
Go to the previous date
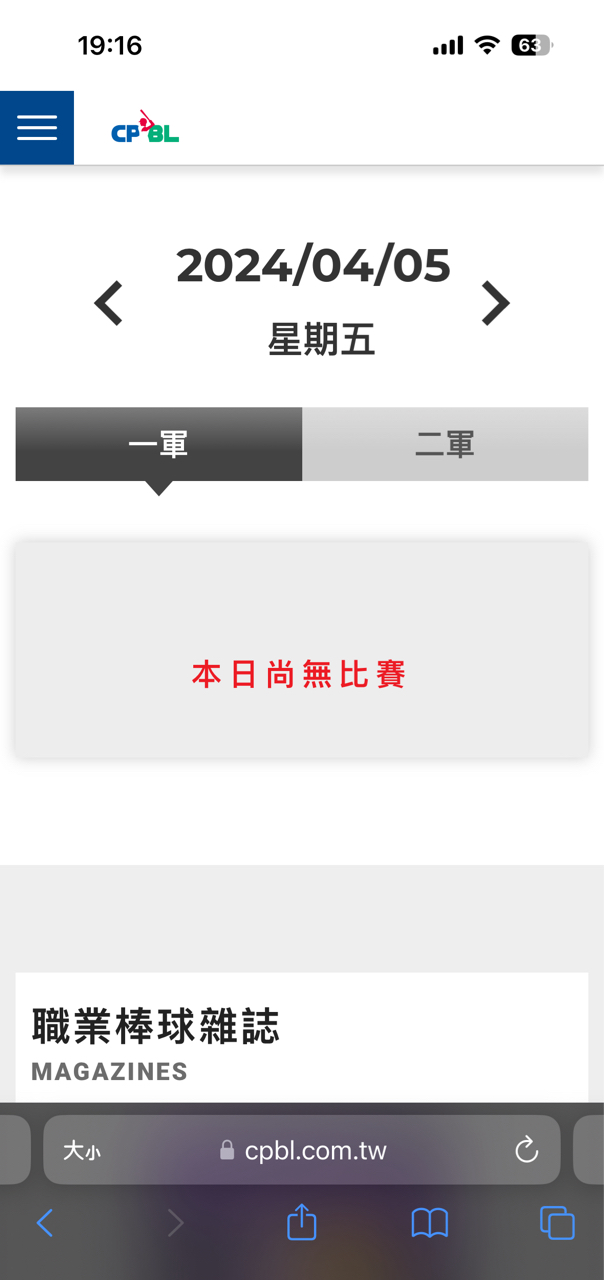coord(109,304)
